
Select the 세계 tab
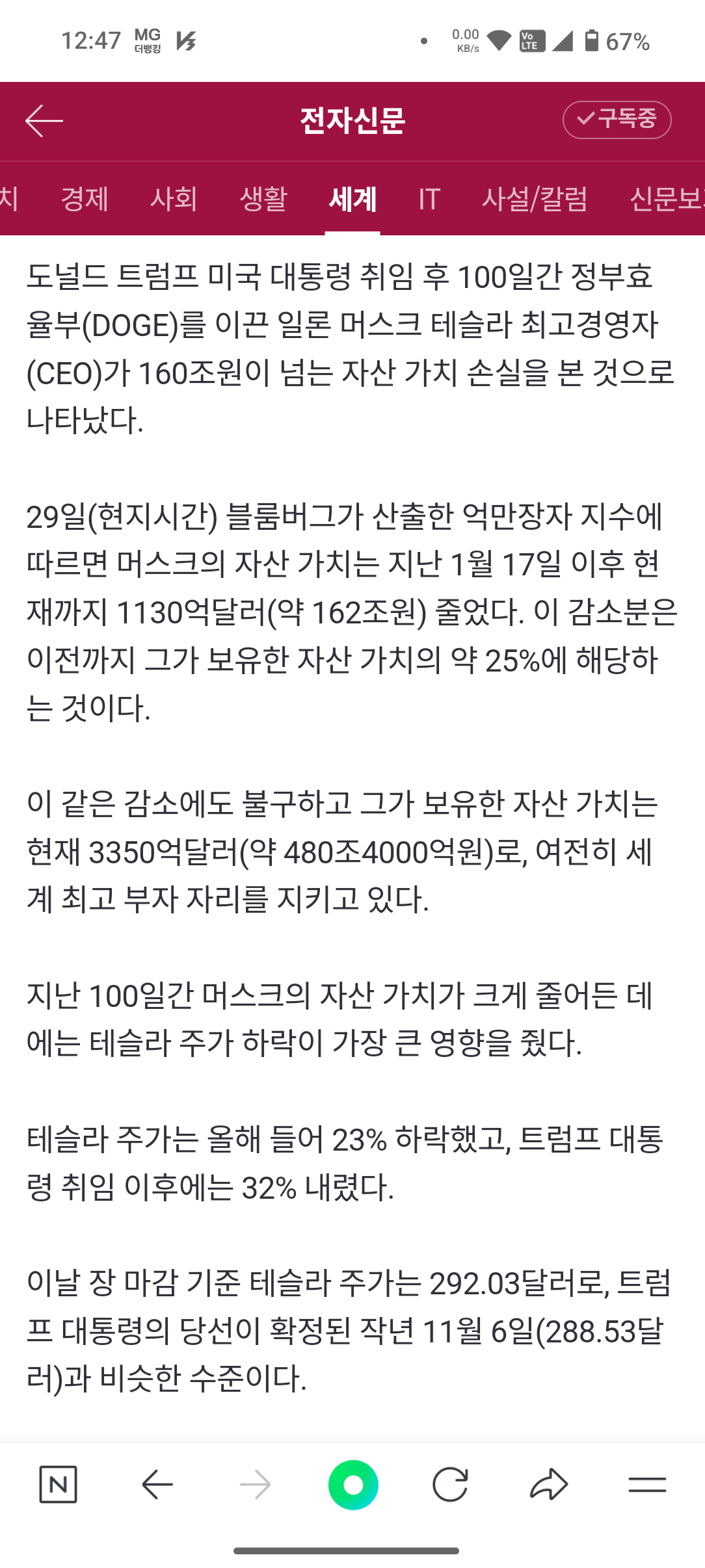pos(352,198)
